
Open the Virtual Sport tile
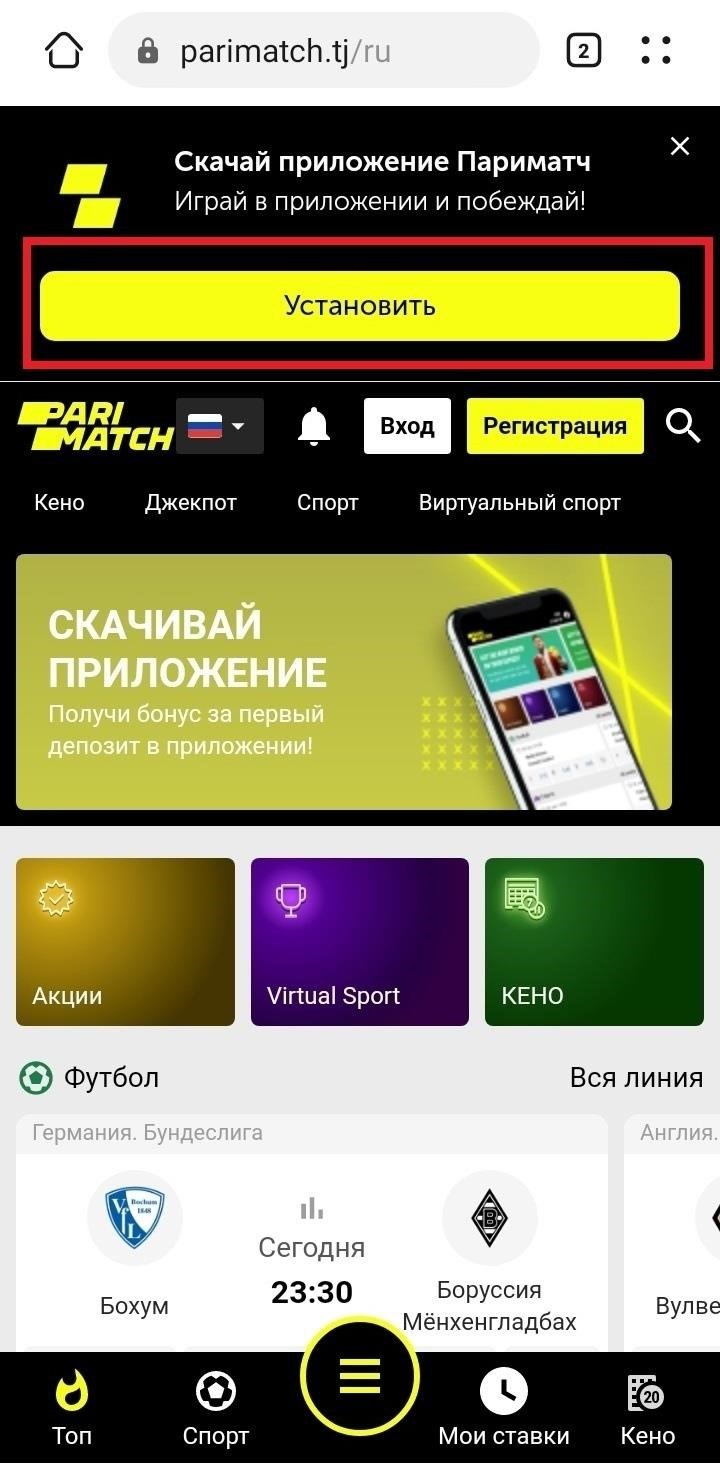[x=359, y=941]
